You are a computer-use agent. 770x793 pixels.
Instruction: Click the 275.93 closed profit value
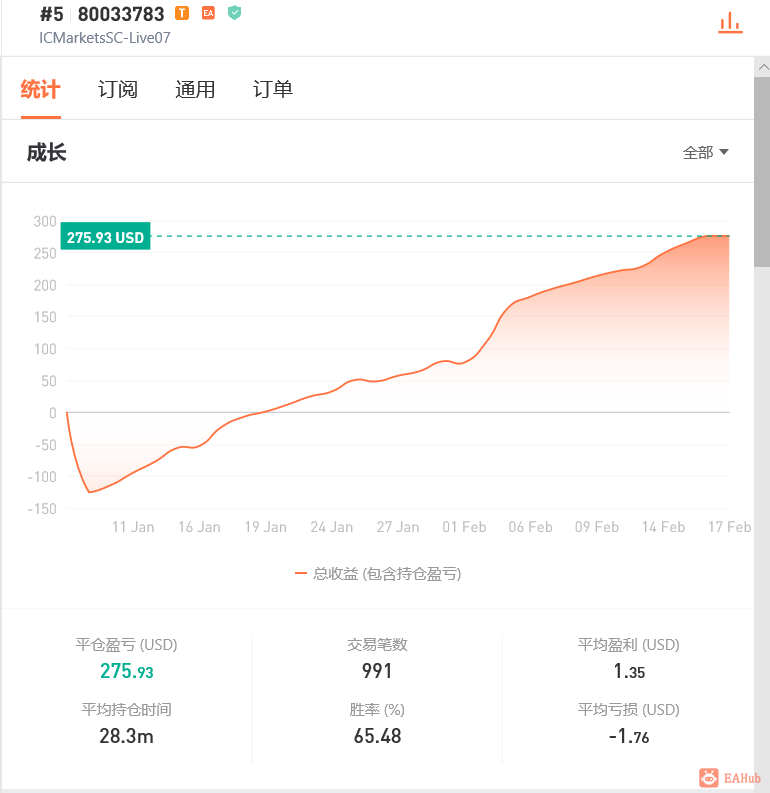coord(126,671)
